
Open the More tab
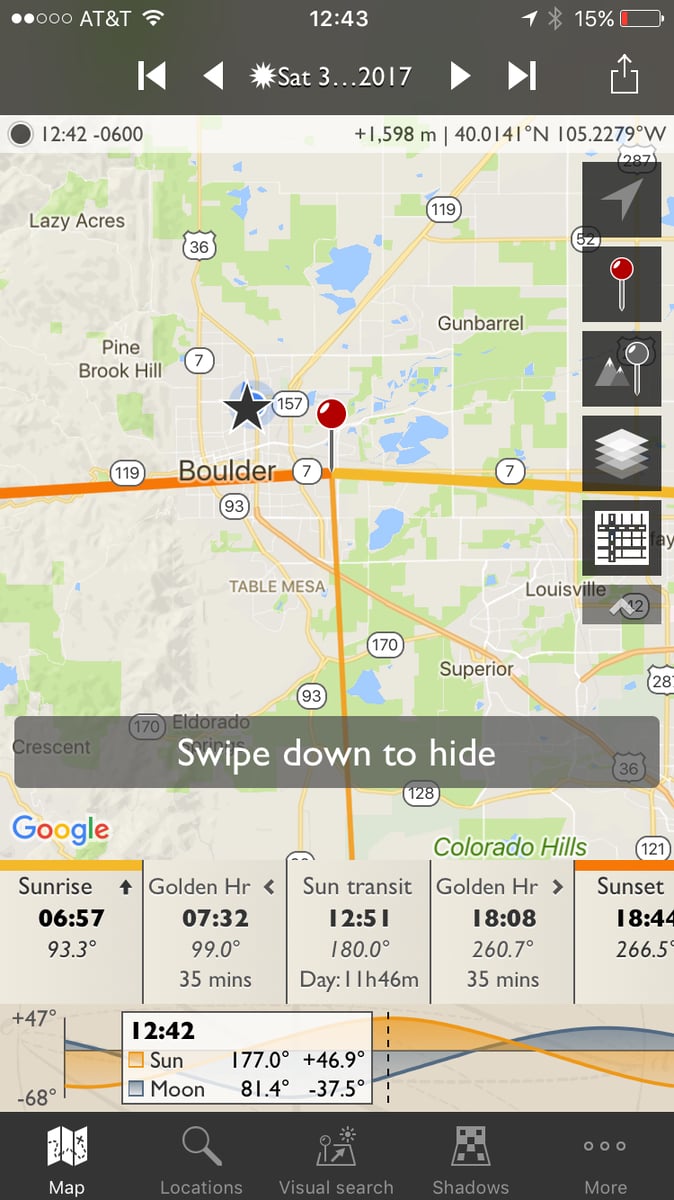pos(605,1158)
